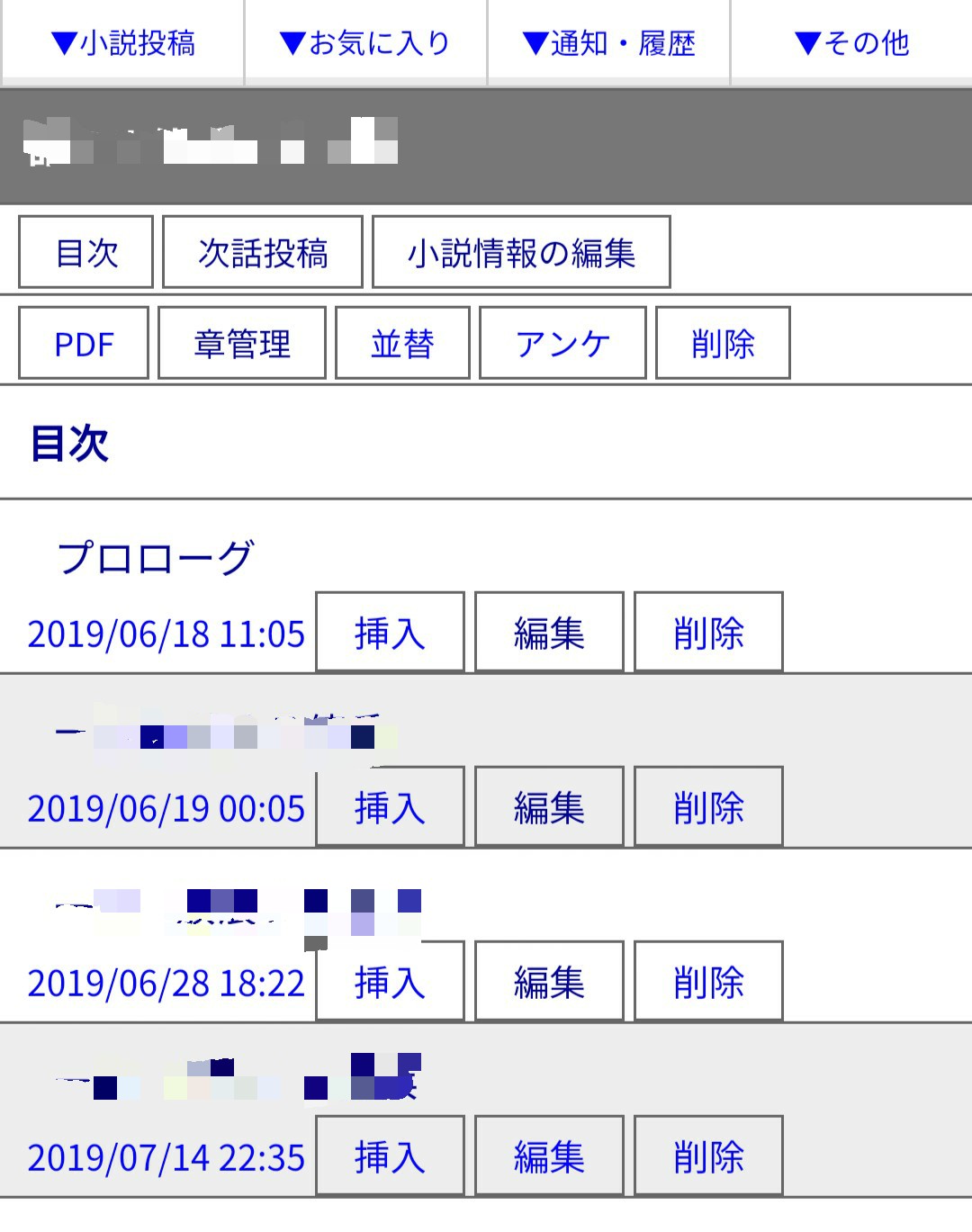Open the その他 dropdown menu
This screenshot has width=972, height=1232.
click(851, 43)
